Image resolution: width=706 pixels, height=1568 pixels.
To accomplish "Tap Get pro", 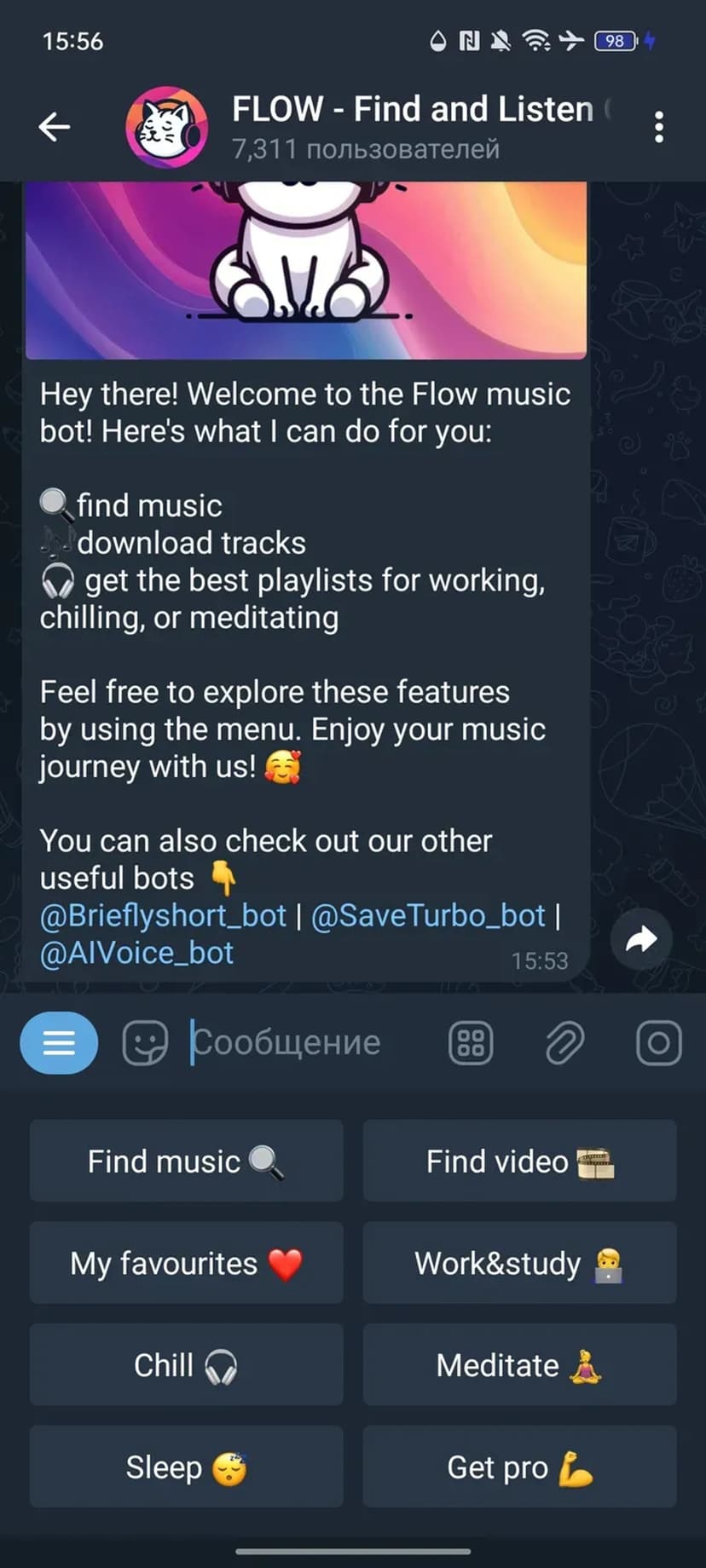I will [519, 1467].
